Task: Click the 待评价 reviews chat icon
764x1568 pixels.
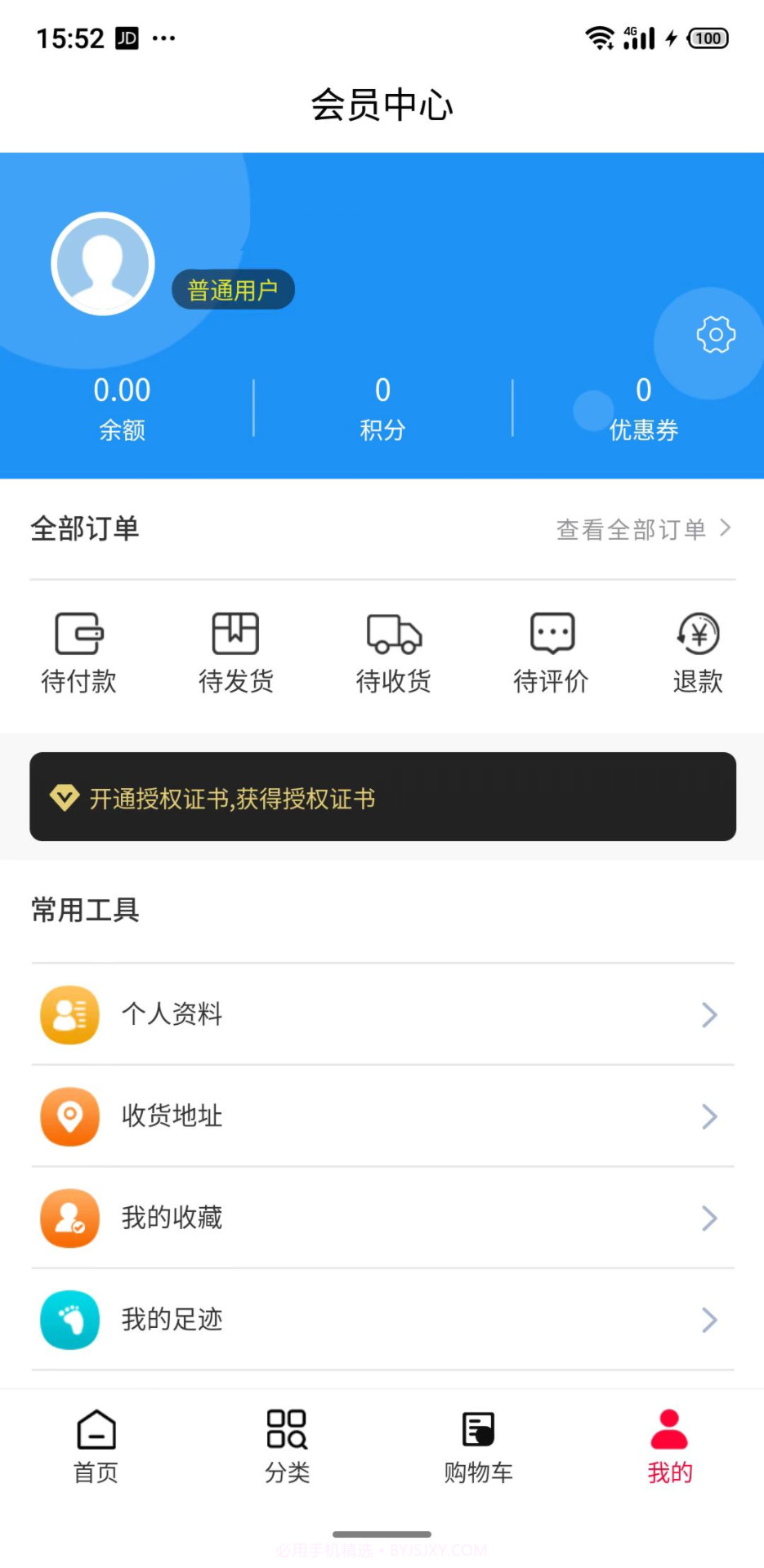Action: point(551,651)
